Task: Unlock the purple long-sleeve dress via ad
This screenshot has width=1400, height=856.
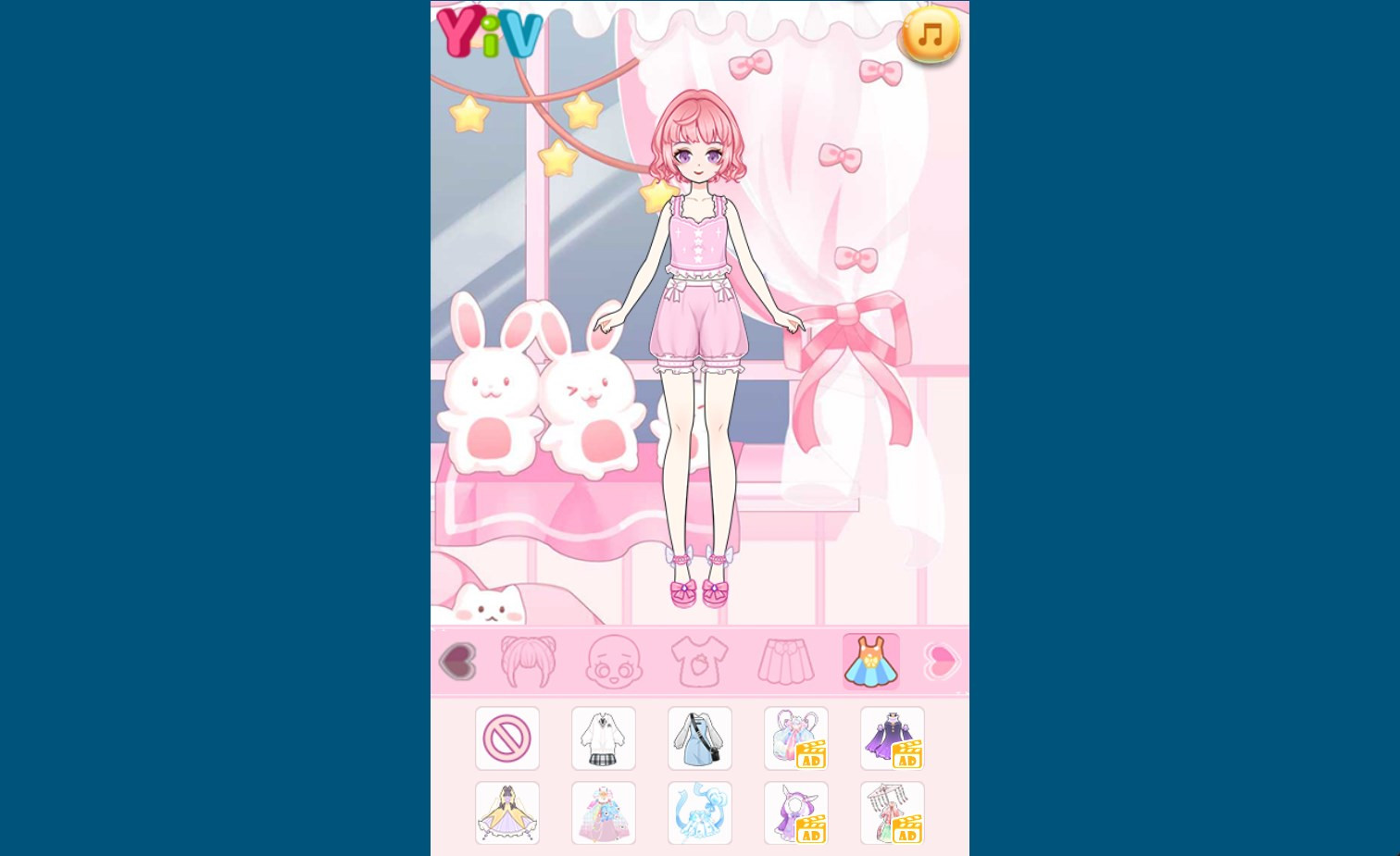Action: (x=893, y=738)
